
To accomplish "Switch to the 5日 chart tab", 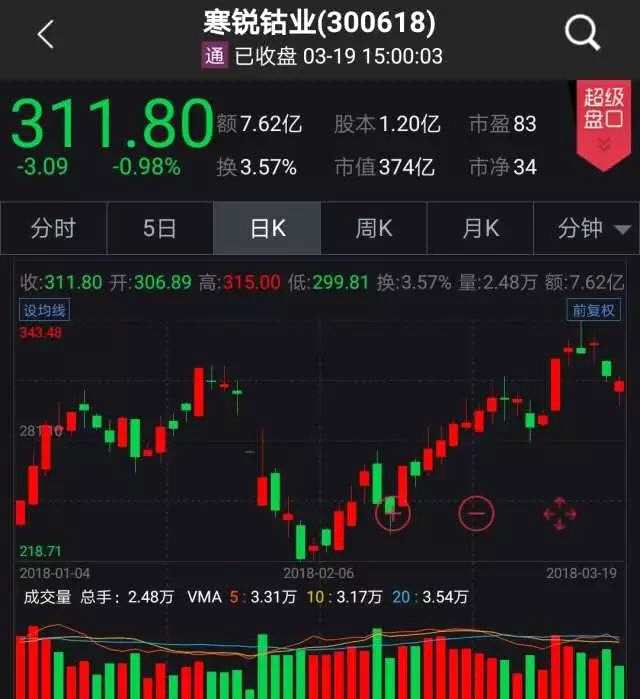I will 160,229.
